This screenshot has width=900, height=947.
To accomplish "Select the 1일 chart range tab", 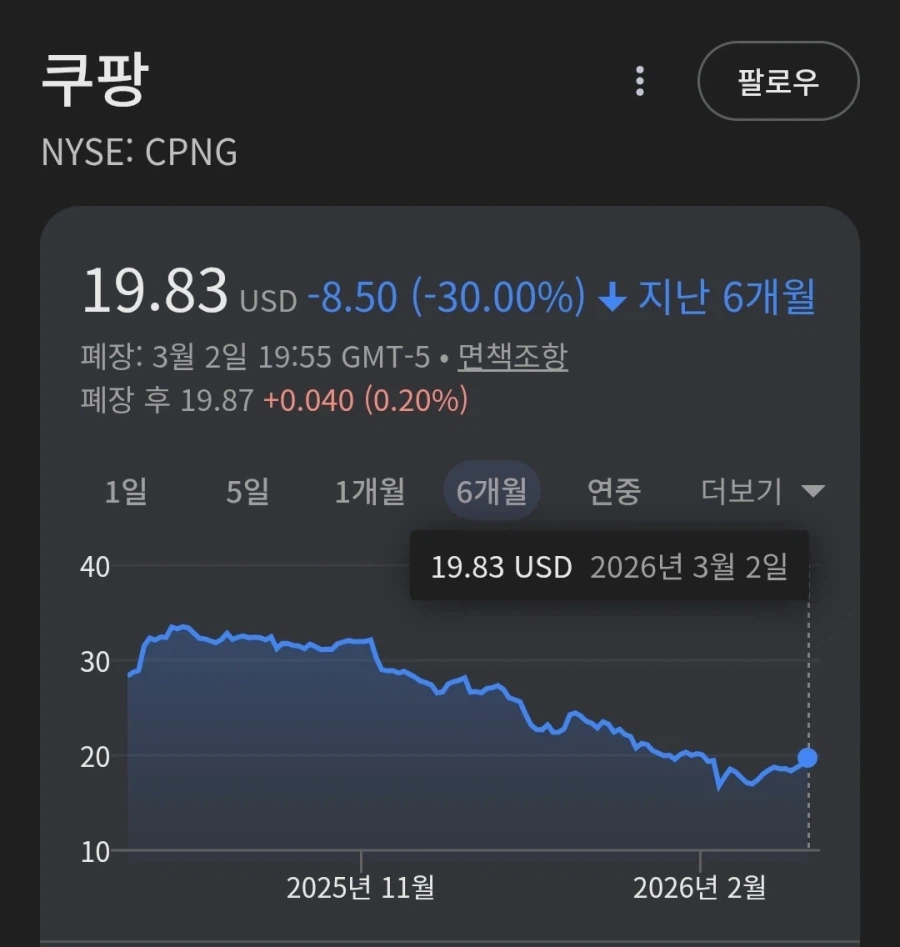I will [x=126, y=490].
